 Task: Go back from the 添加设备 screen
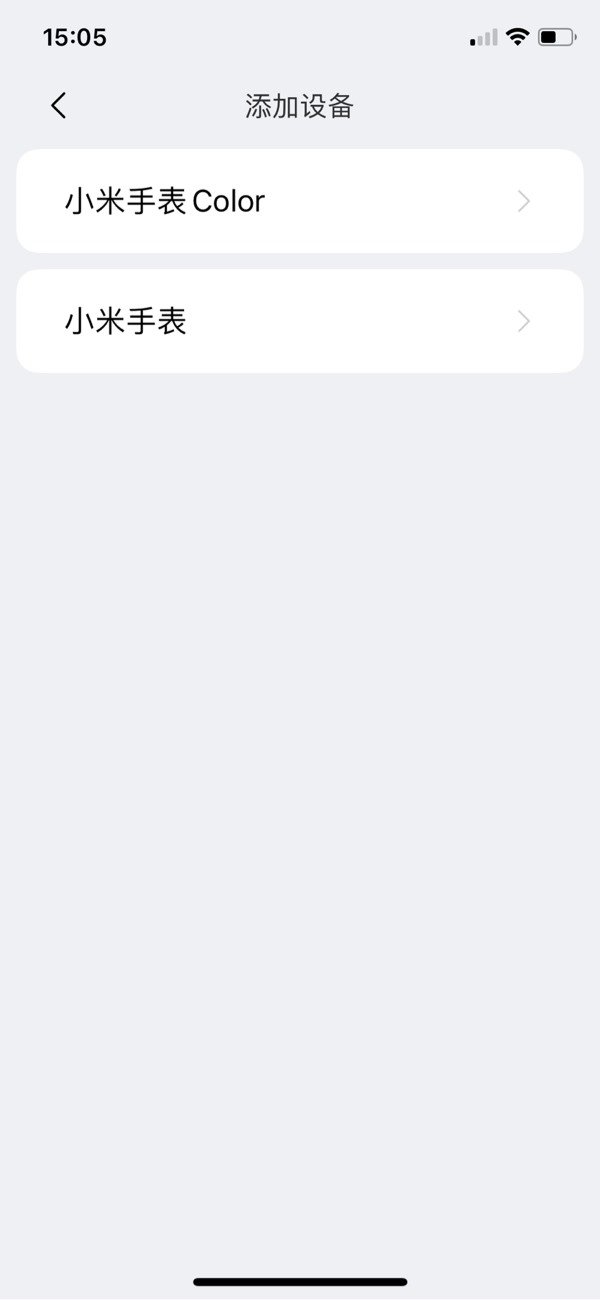pos(59,106)
